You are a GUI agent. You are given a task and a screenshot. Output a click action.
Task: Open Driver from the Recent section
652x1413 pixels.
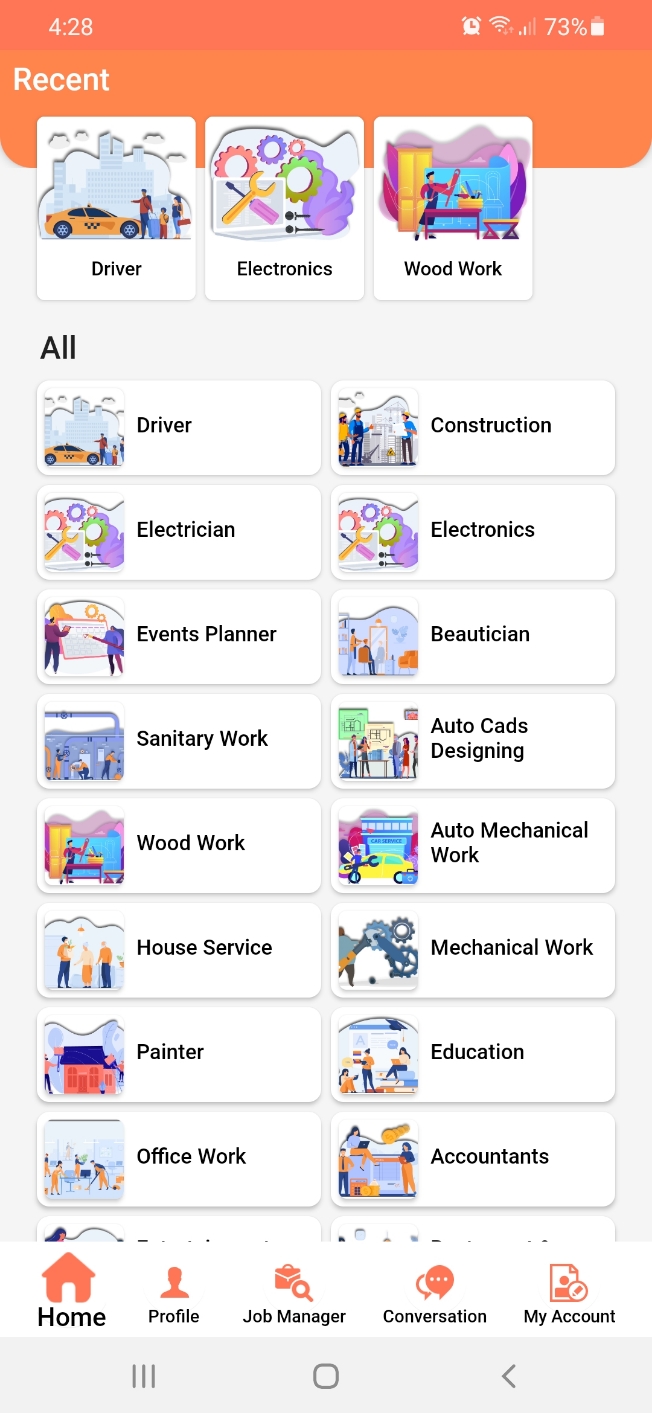point(116,208)
